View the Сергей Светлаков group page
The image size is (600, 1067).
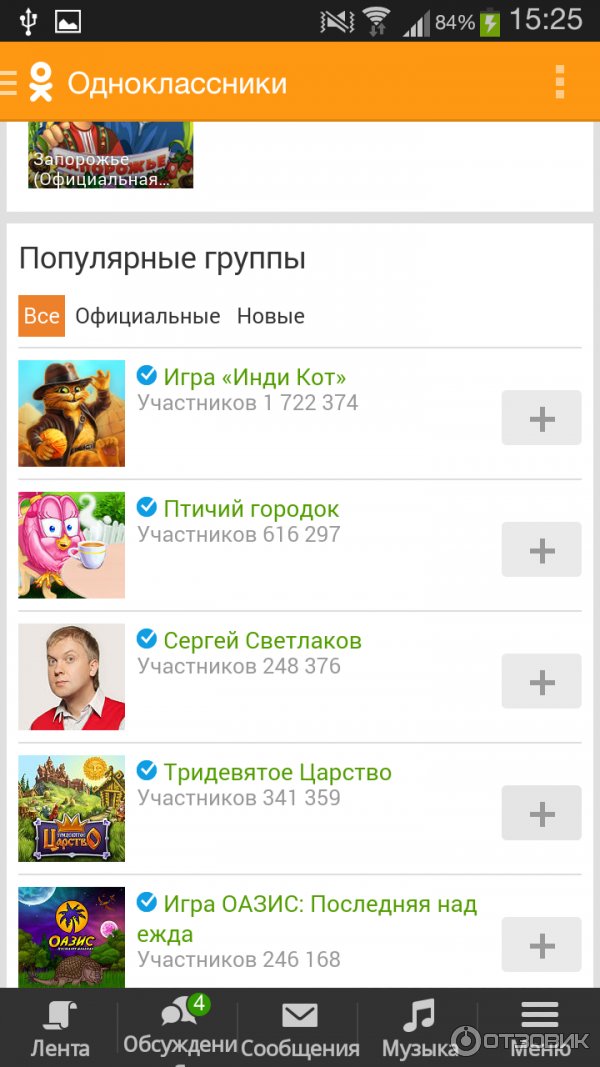[x=262, y=641]
